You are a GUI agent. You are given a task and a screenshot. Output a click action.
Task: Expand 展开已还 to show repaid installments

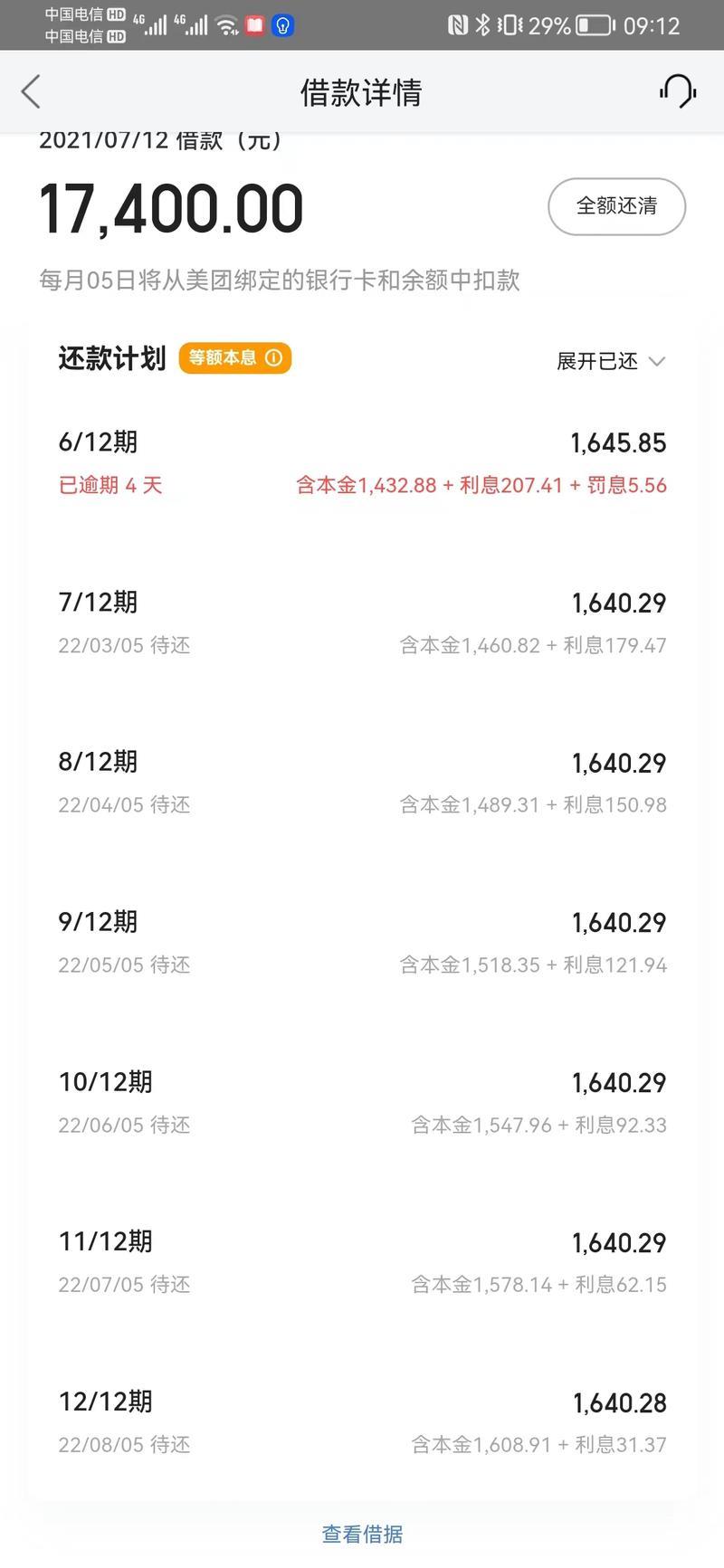pos(597,360)
